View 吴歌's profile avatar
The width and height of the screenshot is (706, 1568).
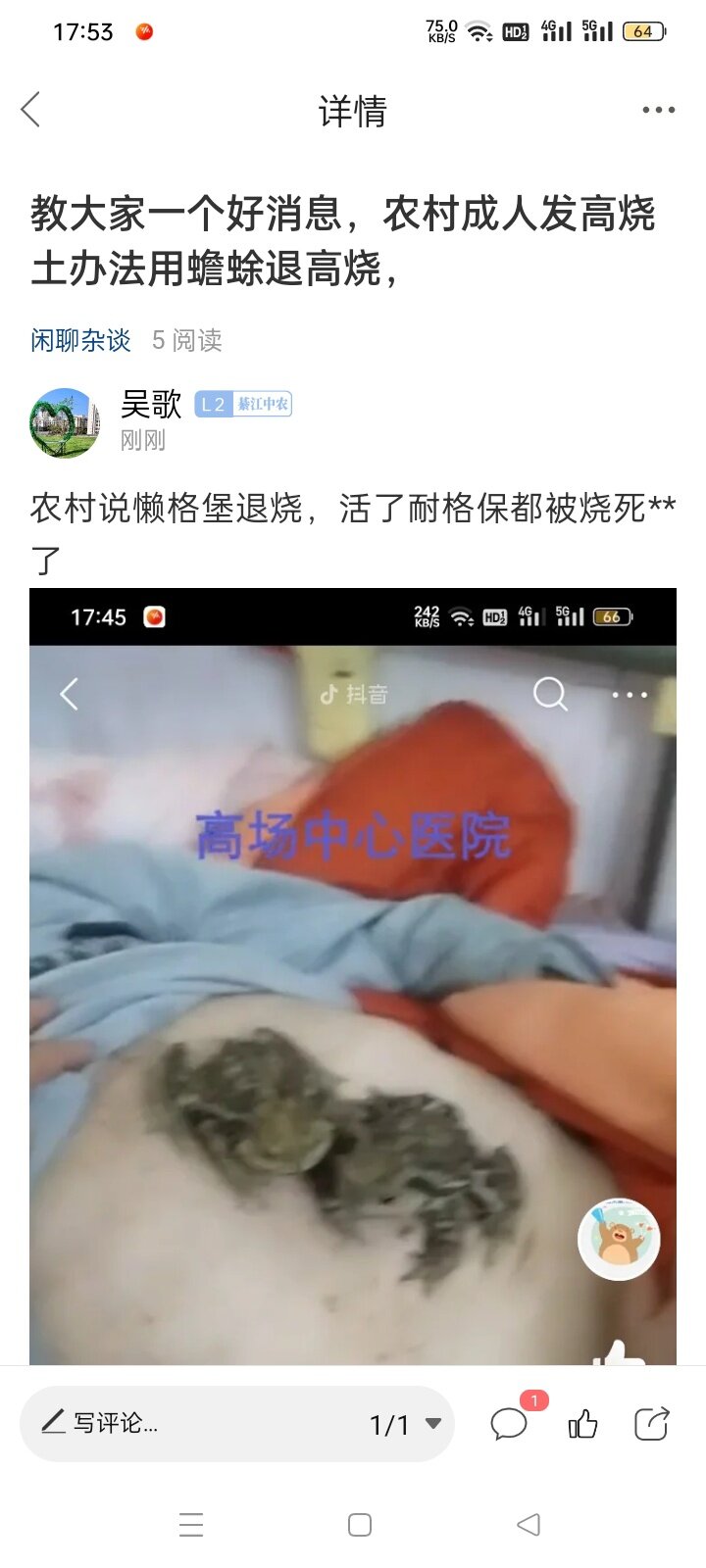[65, 422]
